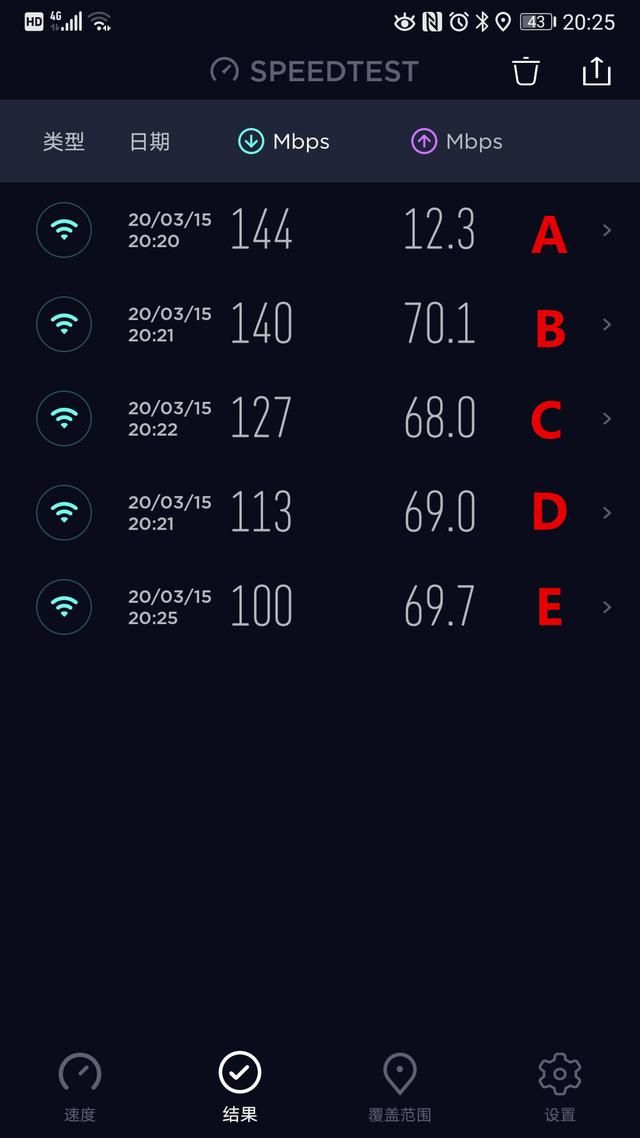Delete results with the trash icon
640x1138 pixels.
click(x=526, y=72)
